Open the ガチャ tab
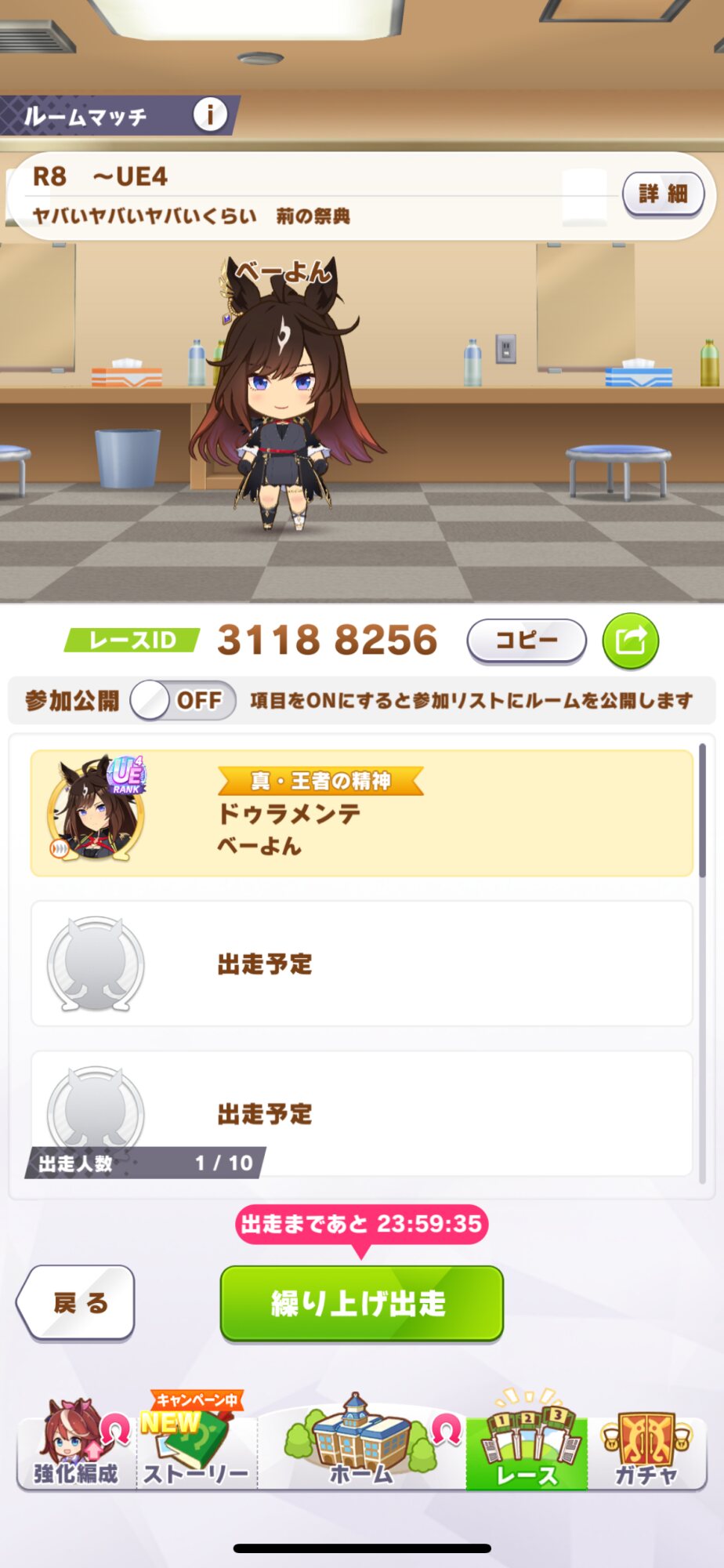This screenshot has width=724, height=1568. (646, 1444)
